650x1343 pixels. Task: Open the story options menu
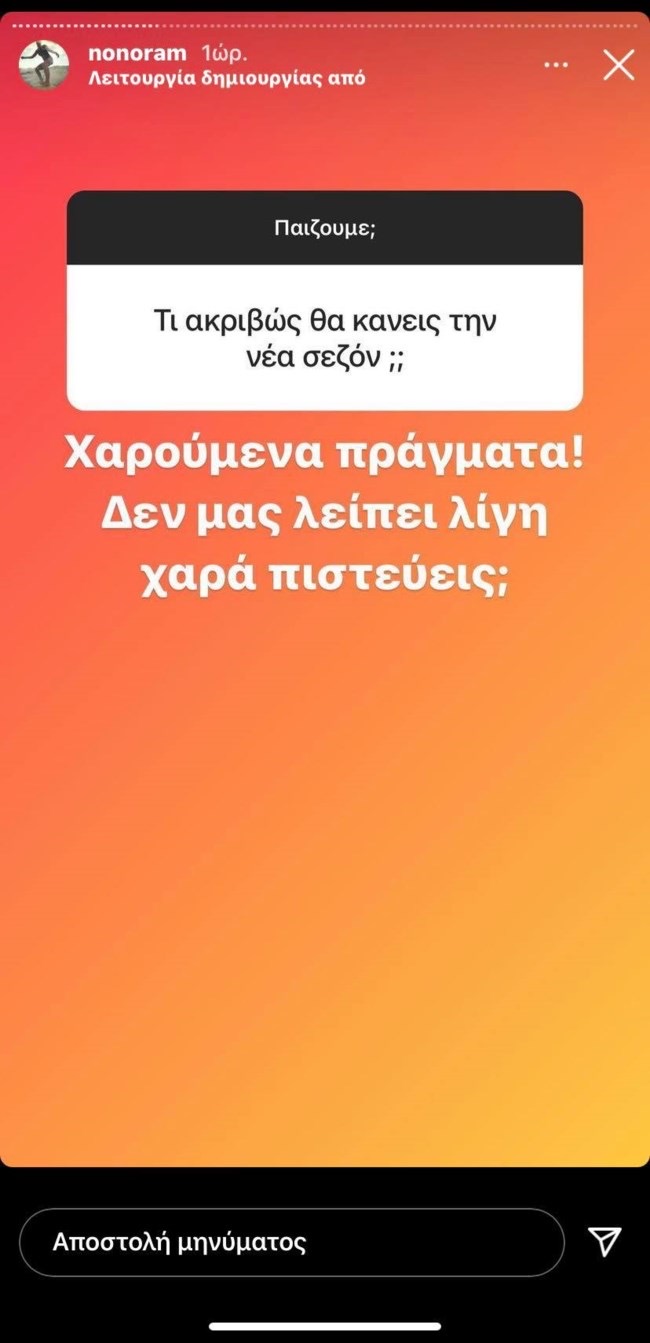click(x=556, y=66)
